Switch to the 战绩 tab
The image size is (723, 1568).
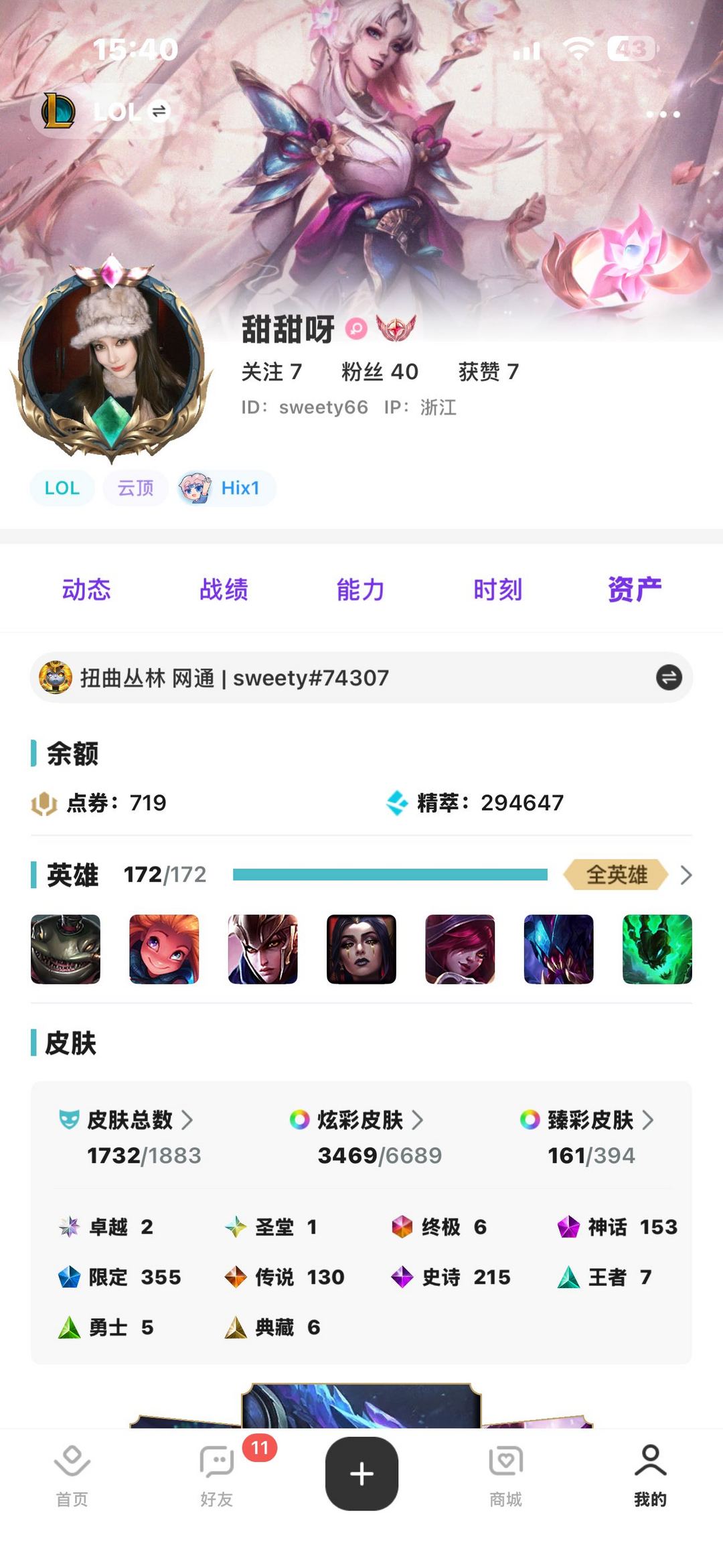tap(224, 589)
